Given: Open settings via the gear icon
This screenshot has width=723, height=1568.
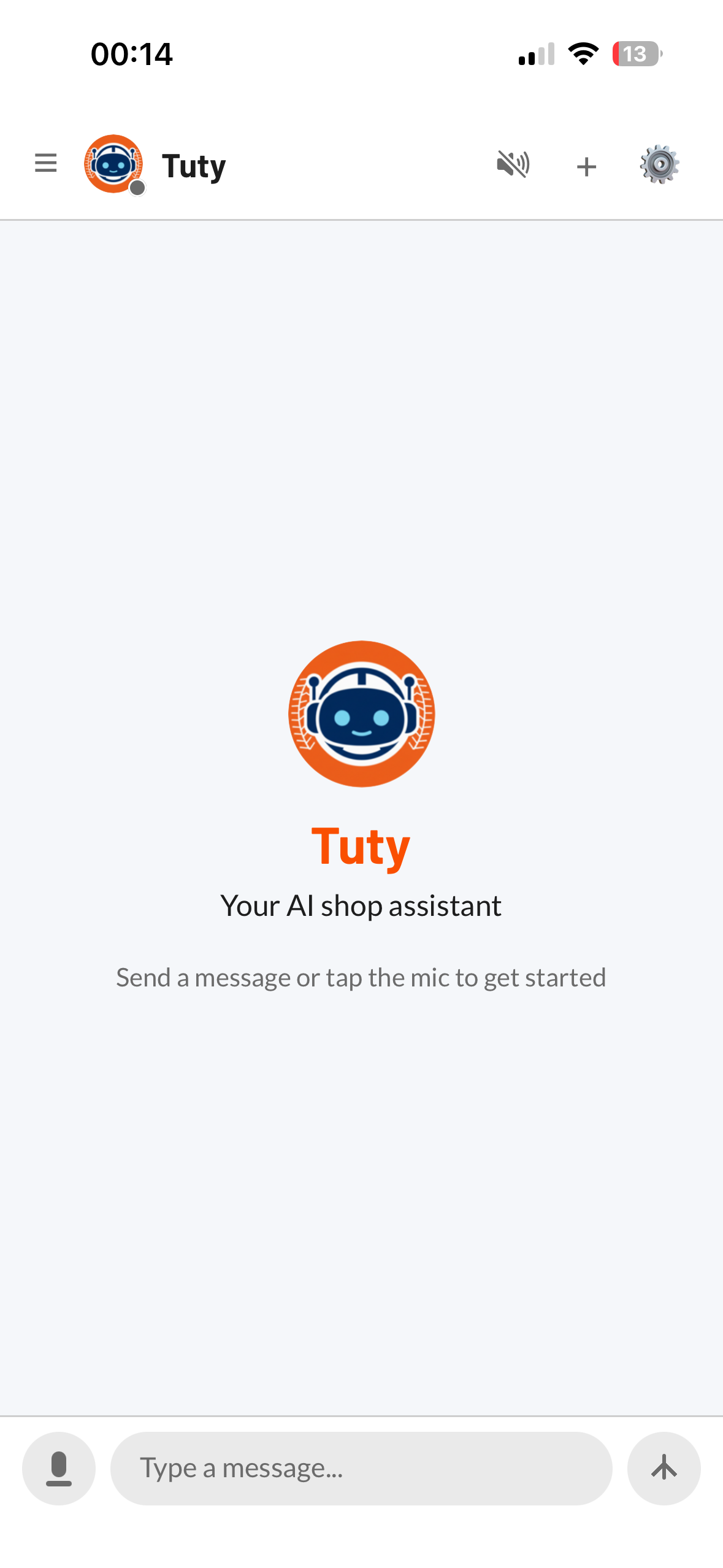Looking at the screenshot, I should (660, 164).
